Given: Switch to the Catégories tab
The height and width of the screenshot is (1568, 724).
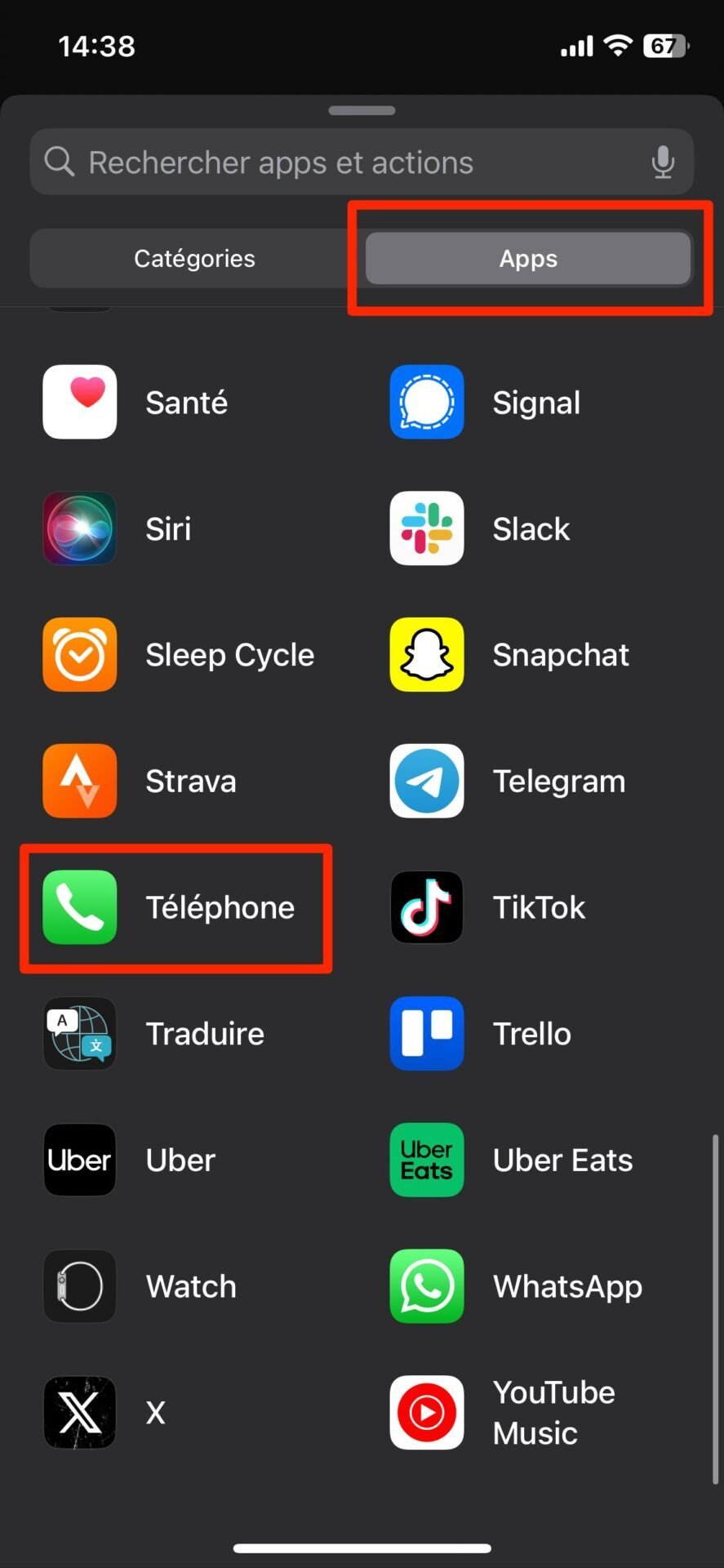Looking at the screenshot, I should point(194,258).
